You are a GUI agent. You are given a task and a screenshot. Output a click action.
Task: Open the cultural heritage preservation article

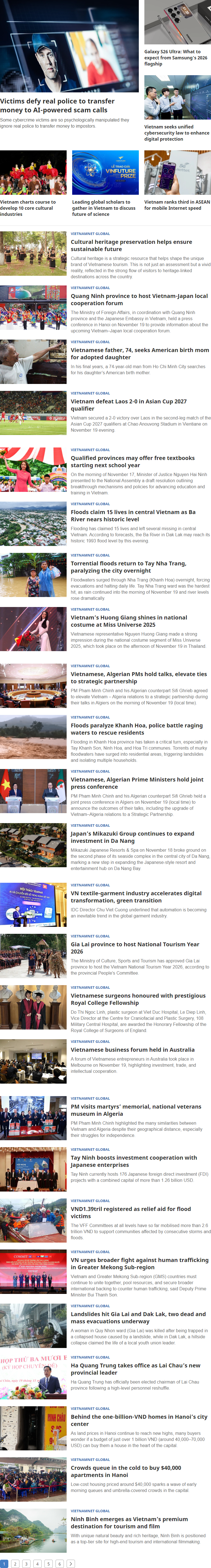(x=131, y=245)
